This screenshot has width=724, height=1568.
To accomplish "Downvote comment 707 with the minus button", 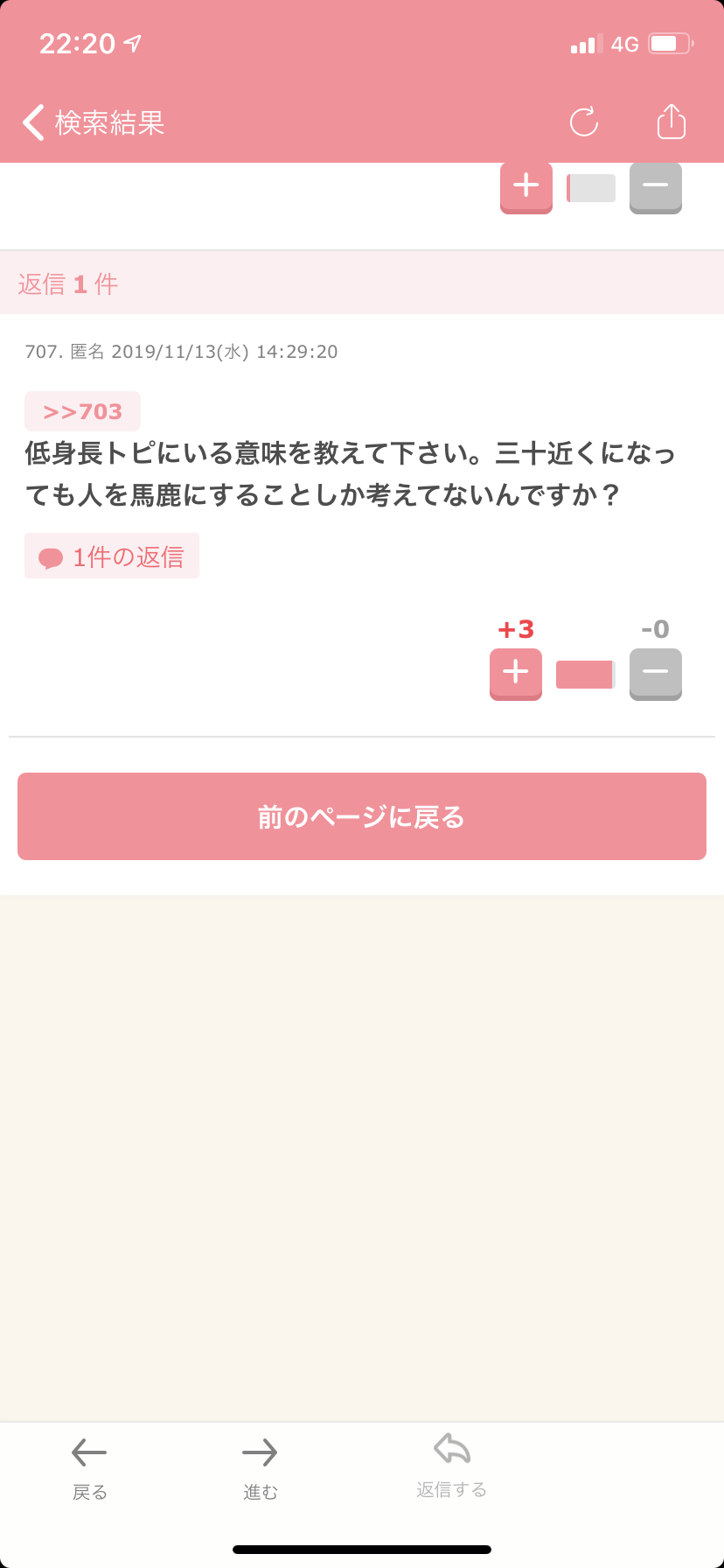I will pos(656,674).
